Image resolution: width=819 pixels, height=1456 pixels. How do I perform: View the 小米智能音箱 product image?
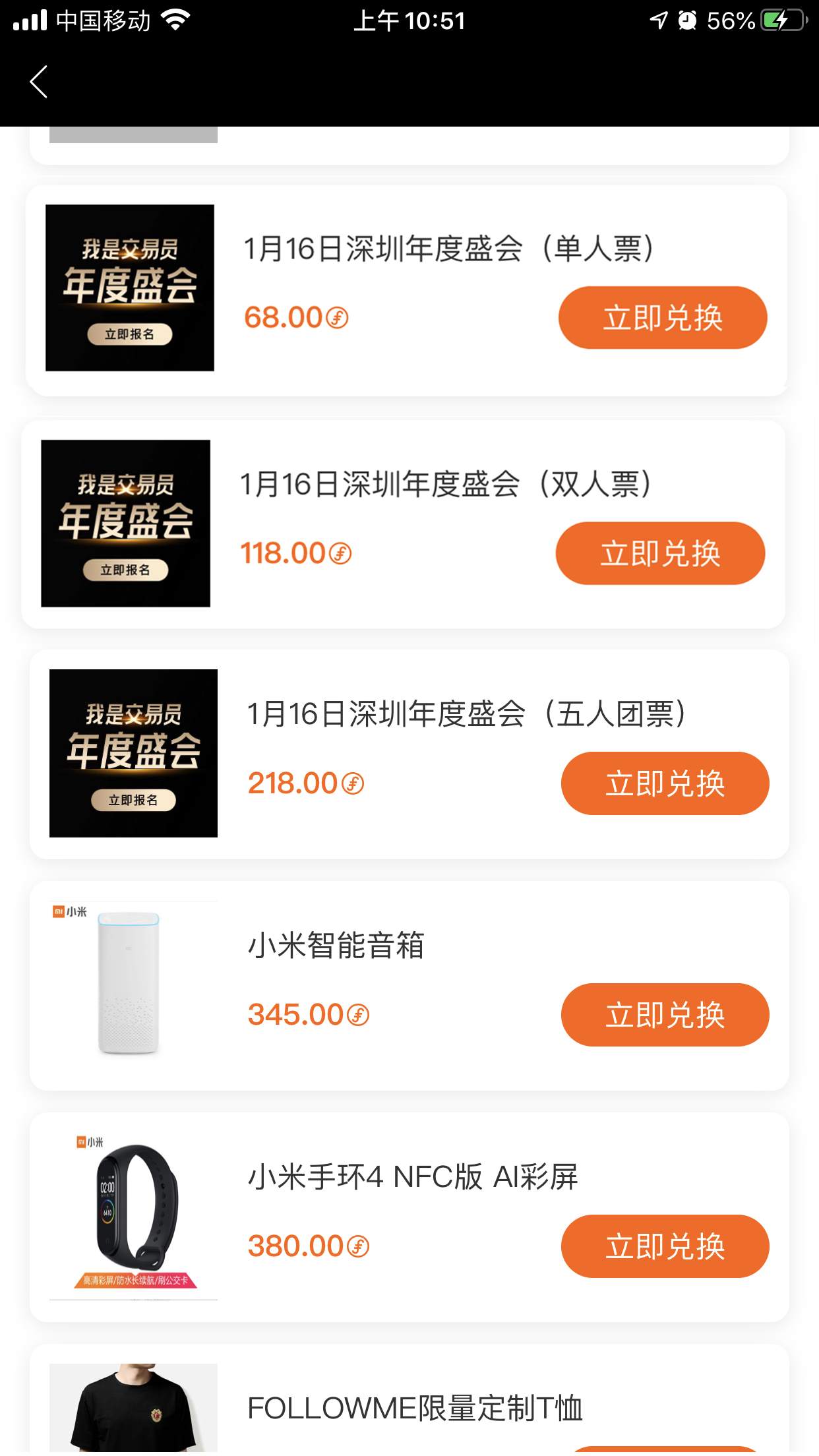point(133,985)
